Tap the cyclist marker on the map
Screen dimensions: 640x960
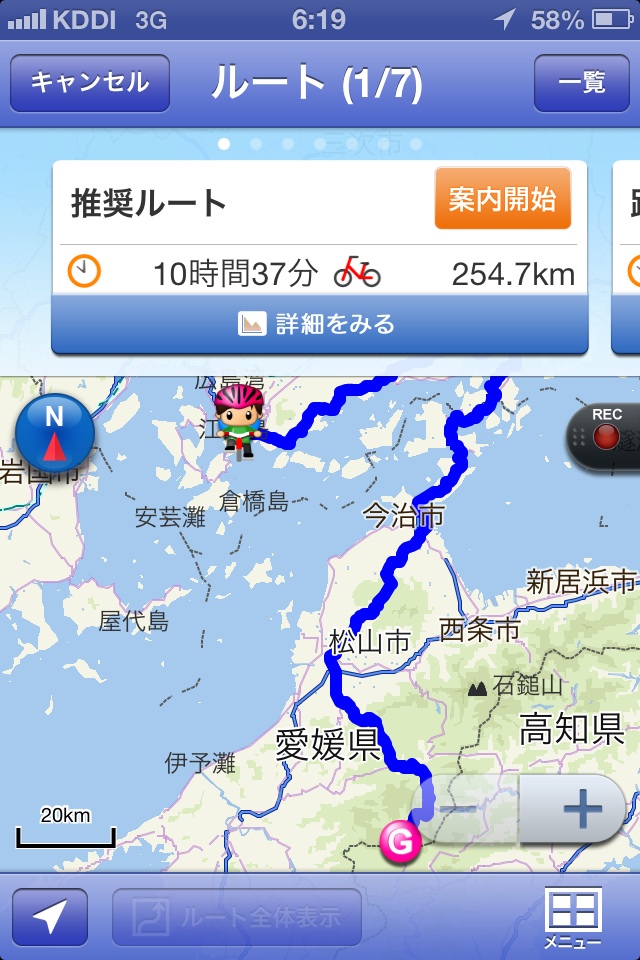pos(239,420)
